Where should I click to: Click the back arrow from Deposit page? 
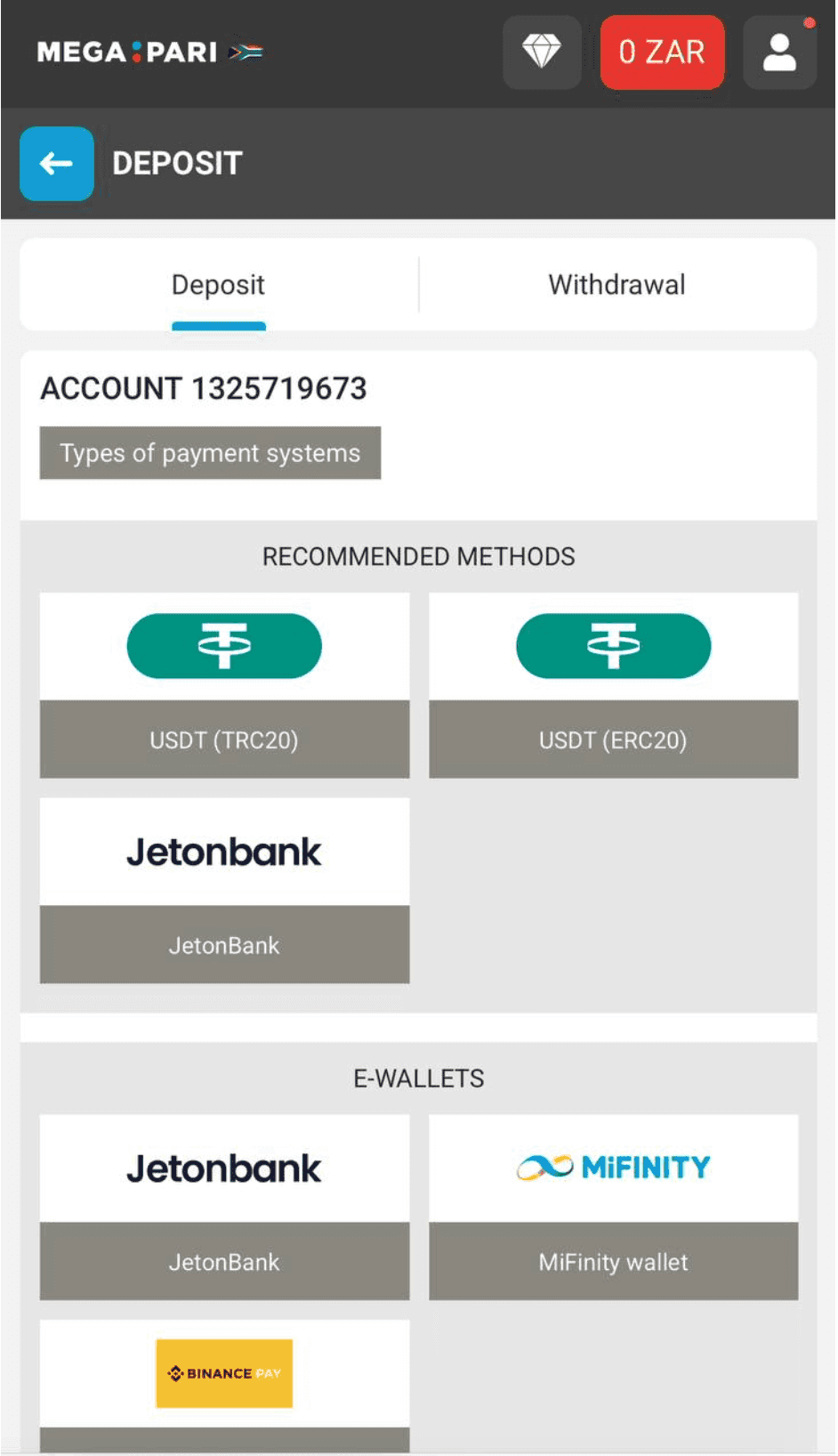56,163
